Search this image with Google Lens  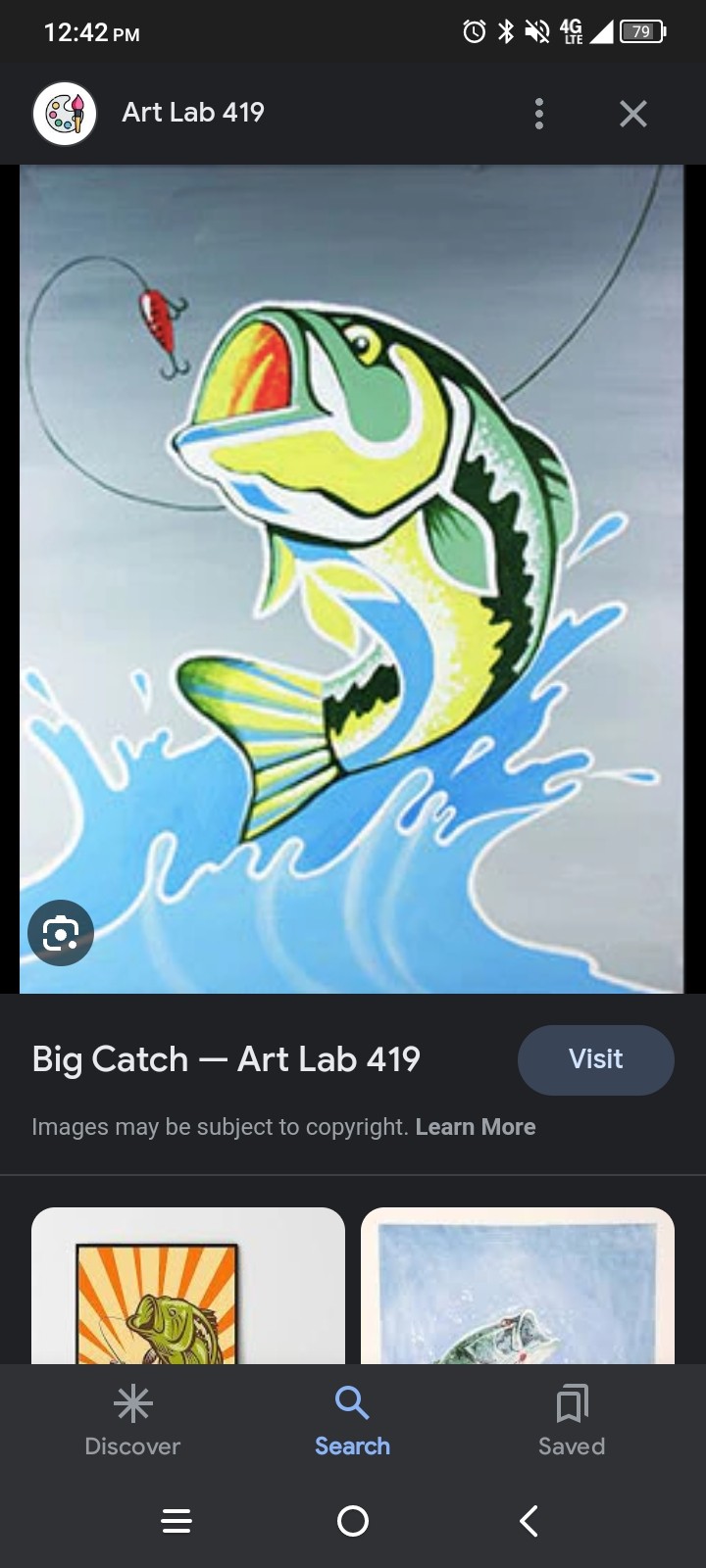coord(61,933)
